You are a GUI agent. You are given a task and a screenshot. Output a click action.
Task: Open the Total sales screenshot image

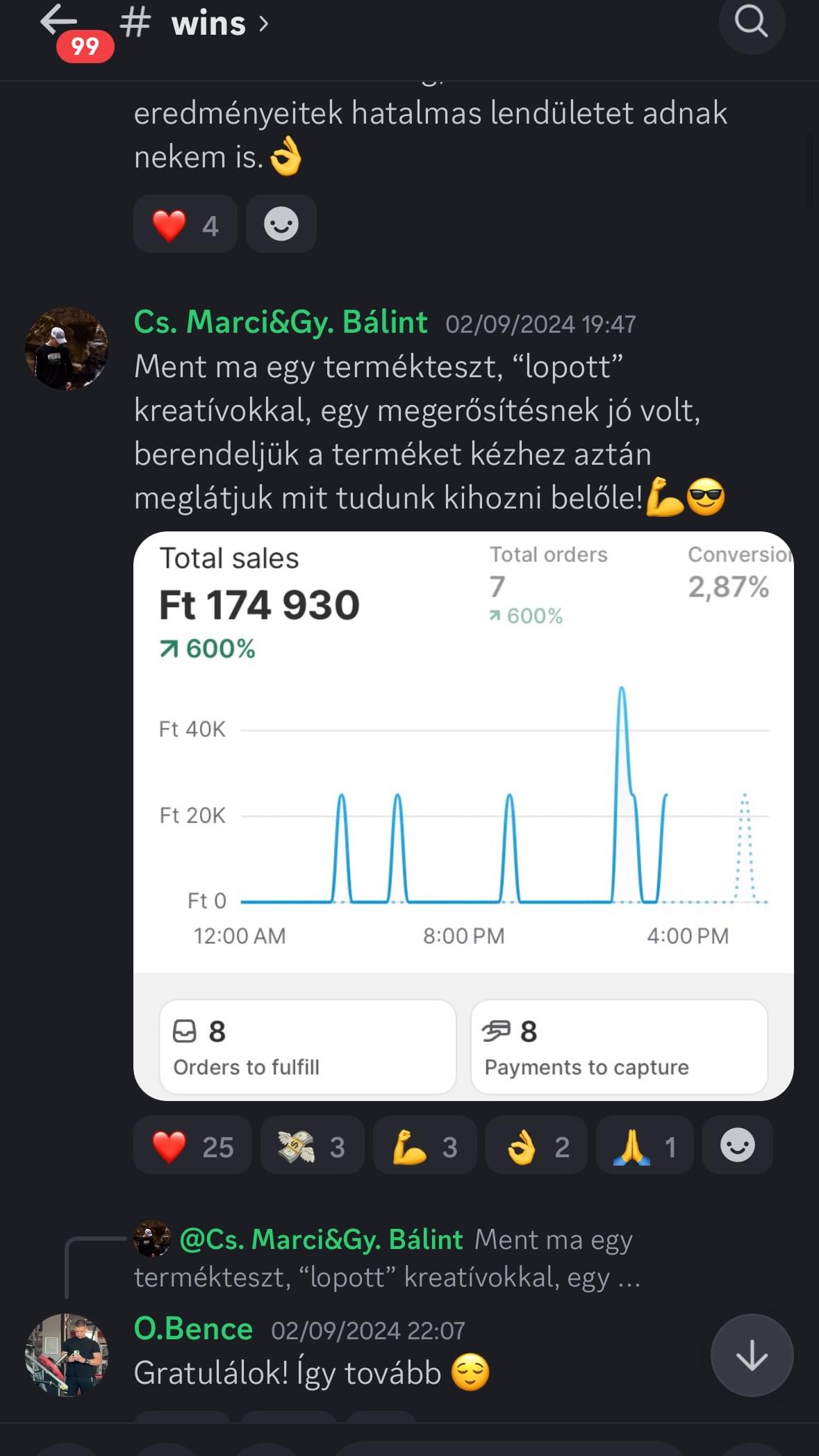(x=463, y=816)
